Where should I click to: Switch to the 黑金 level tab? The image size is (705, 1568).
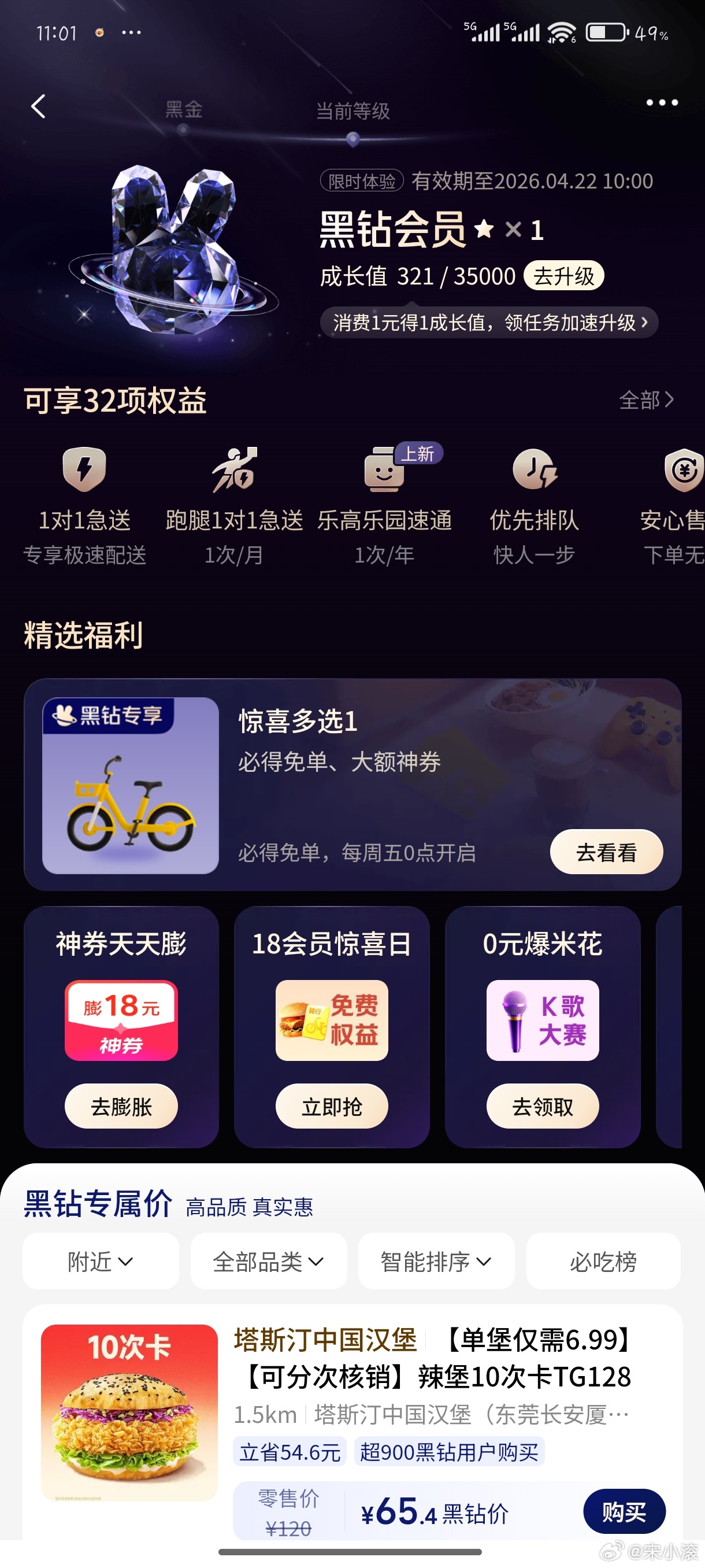[184, 110]
